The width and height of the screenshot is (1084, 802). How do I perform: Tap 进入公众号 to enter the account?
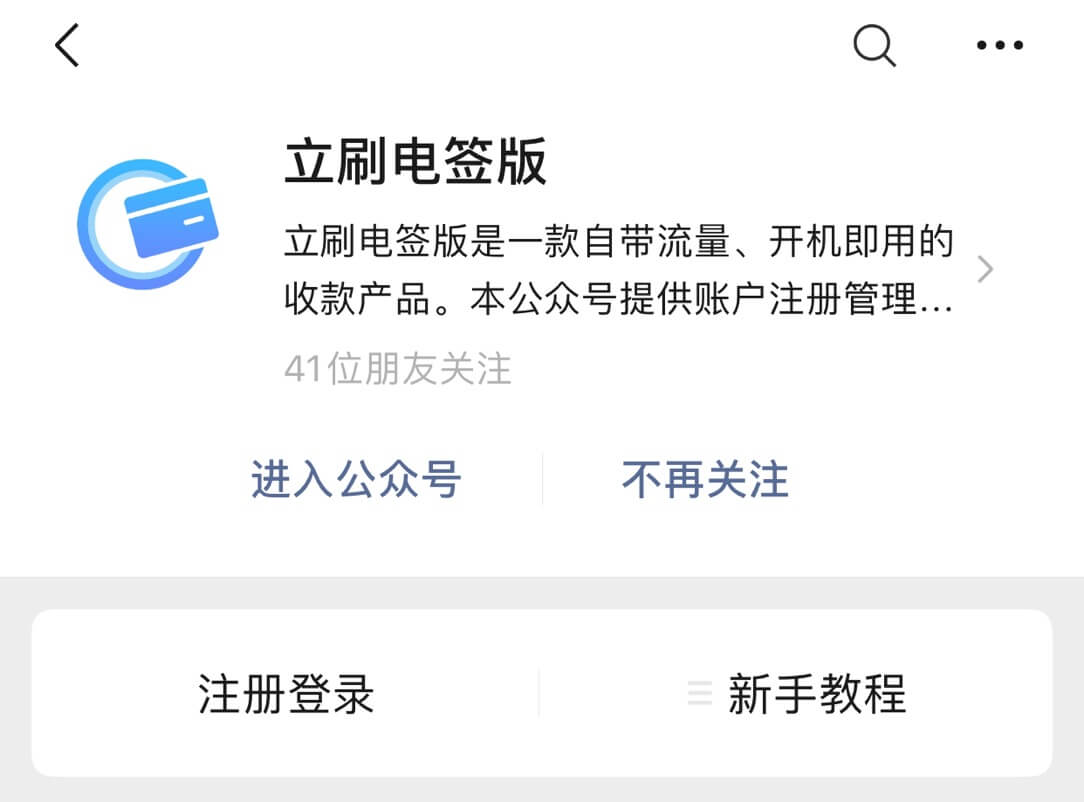(x=356, y=480)
